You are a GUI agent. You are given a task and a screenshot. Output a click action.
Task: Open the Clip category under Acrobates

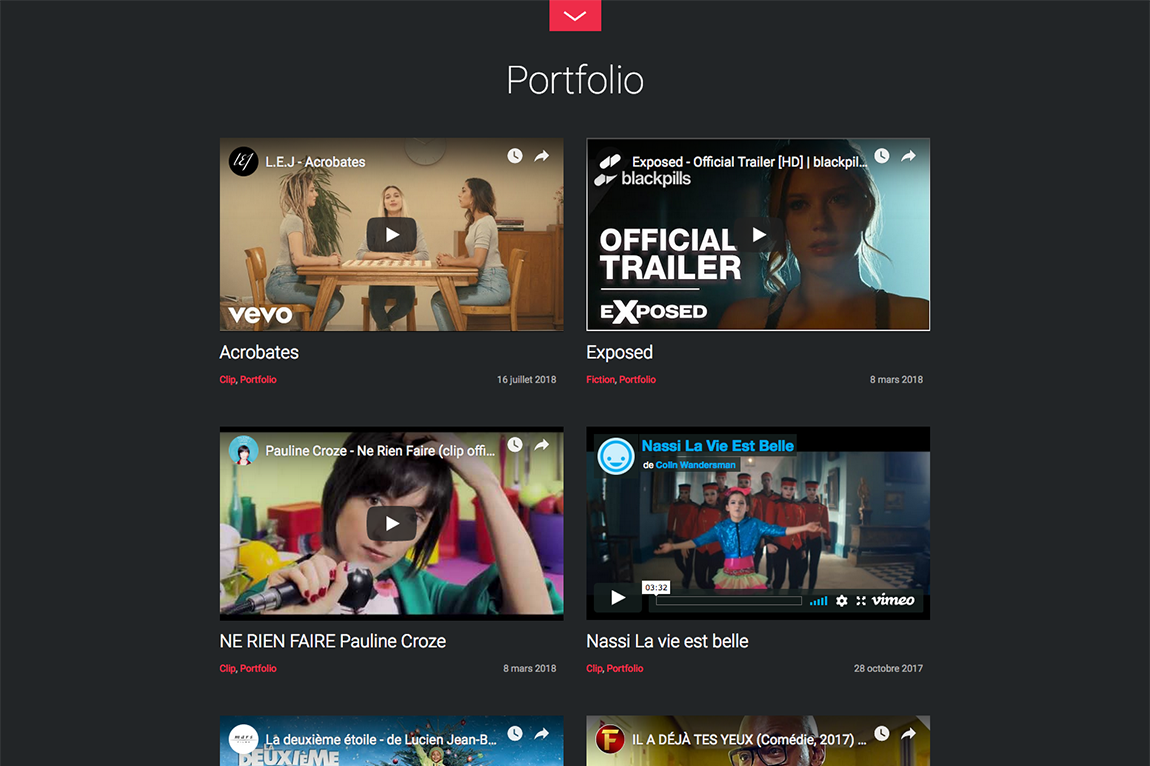[227, 380]
